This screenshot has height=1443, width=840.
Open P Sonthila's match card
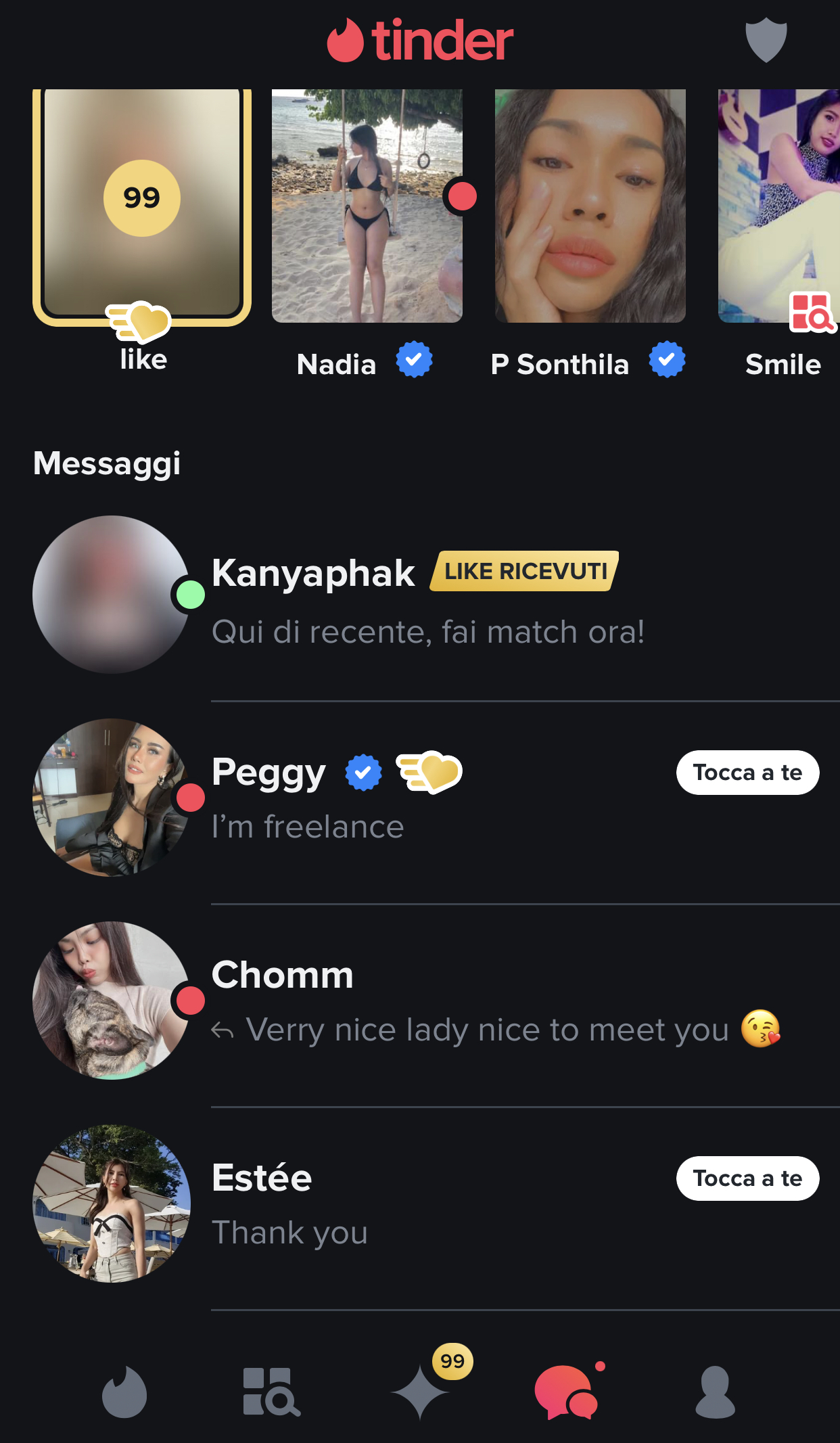[x=590, y=206]
